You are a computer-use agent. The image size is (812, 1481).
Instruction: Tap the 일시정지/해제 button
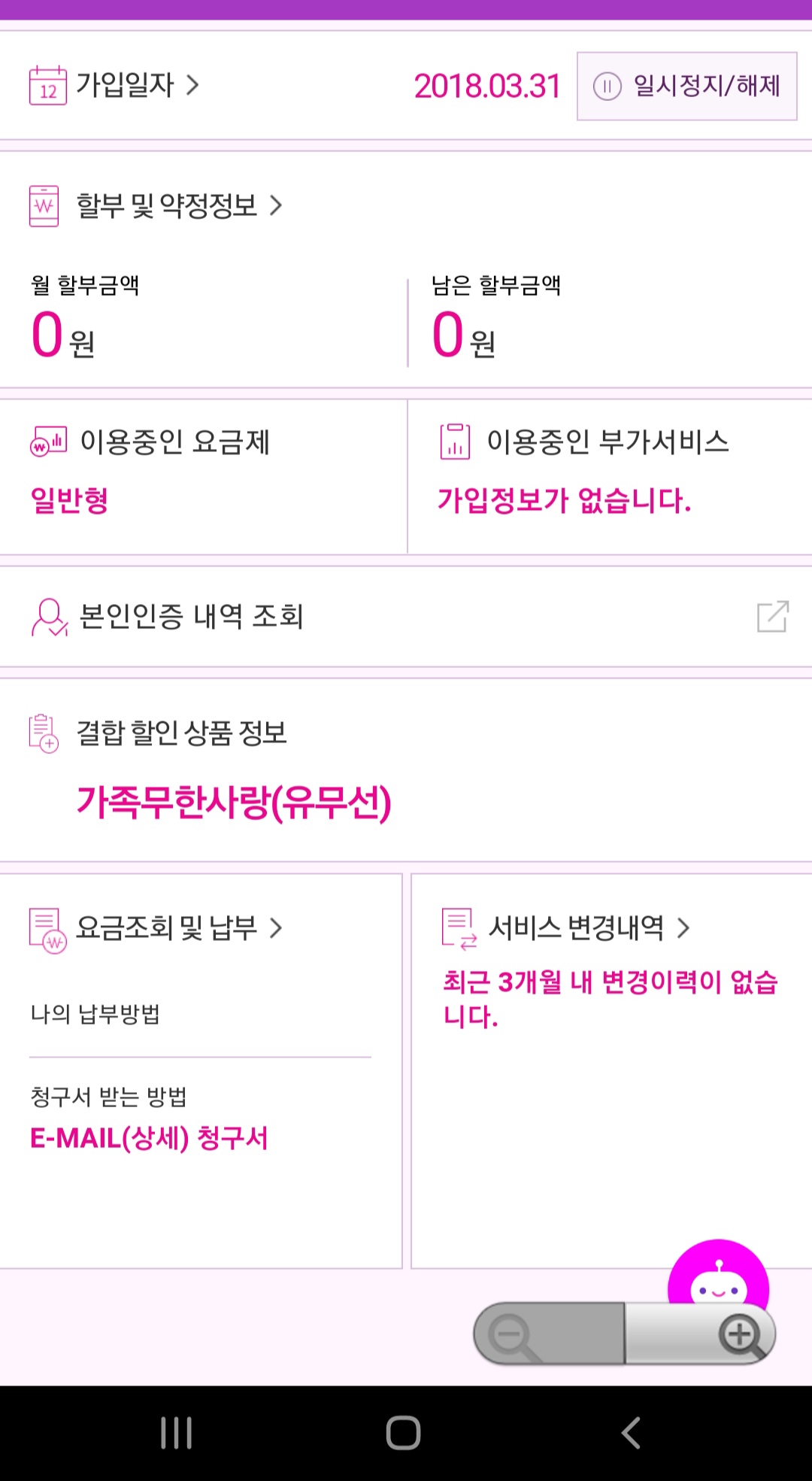pos(686,86)
